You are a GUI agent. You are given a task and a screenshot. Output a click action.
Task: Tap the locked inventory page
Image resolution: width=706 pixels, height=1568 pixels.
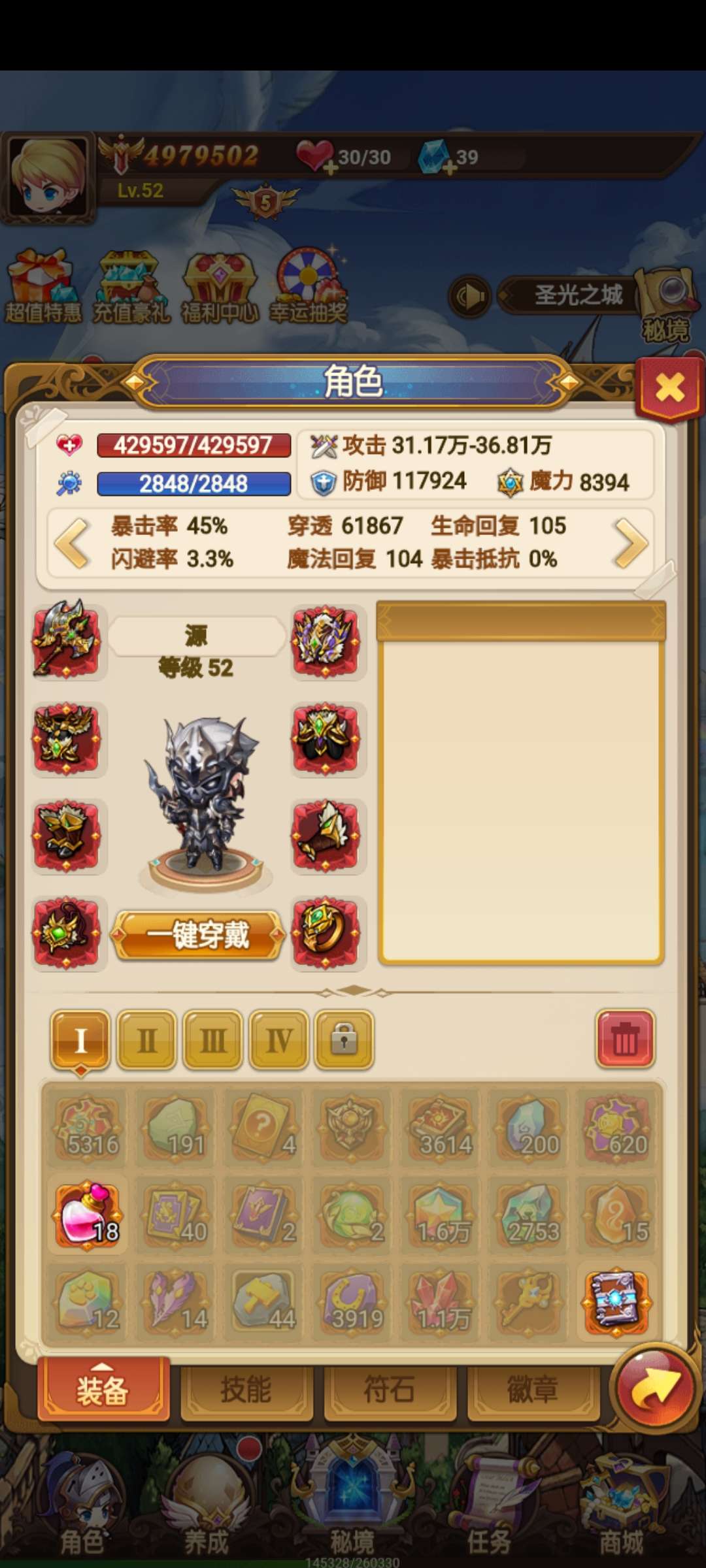pyautogui.click(x=345, y=1039)
